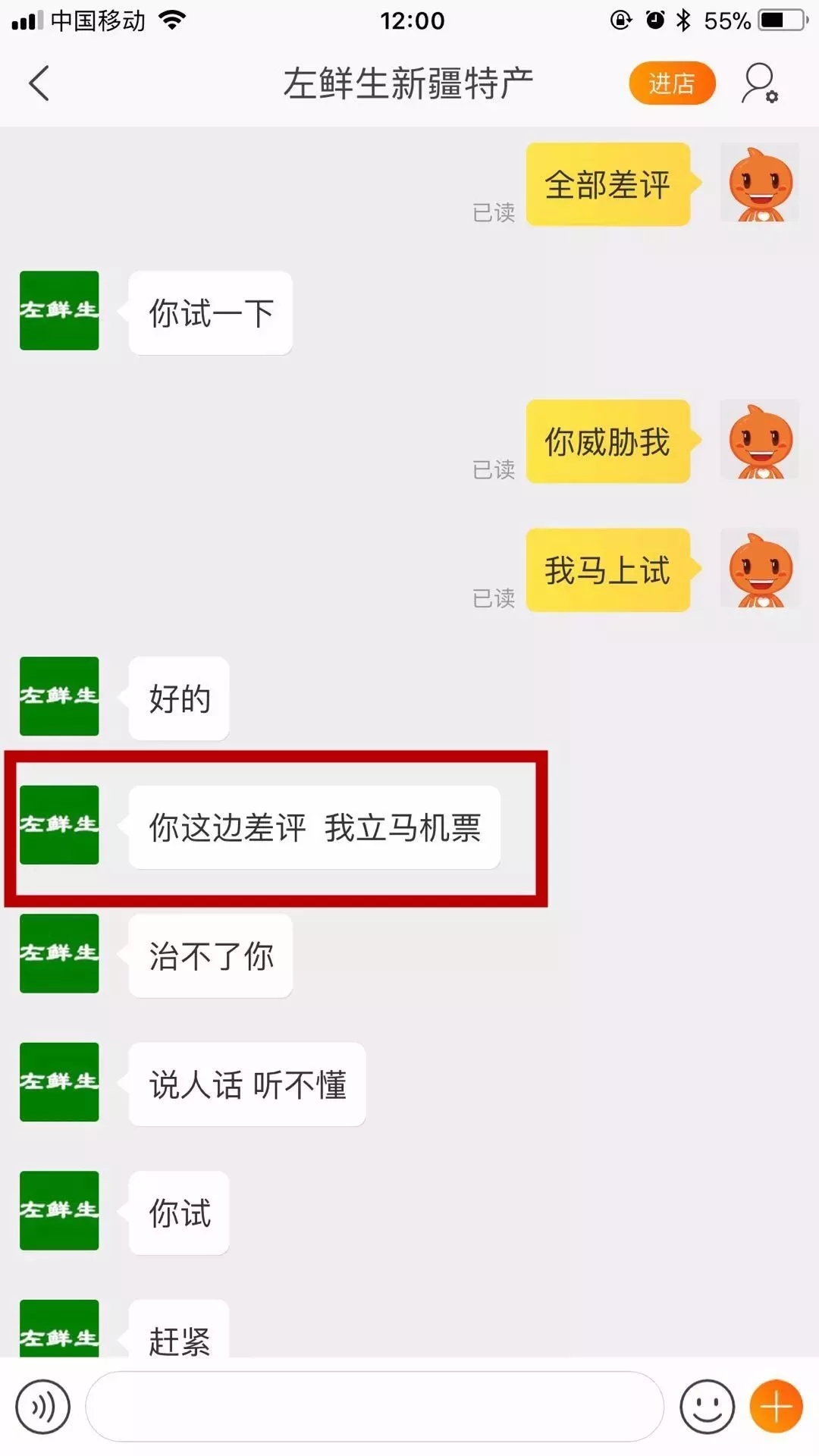Tap the chat title 左鲜生新疆特产

coord(409,82)
